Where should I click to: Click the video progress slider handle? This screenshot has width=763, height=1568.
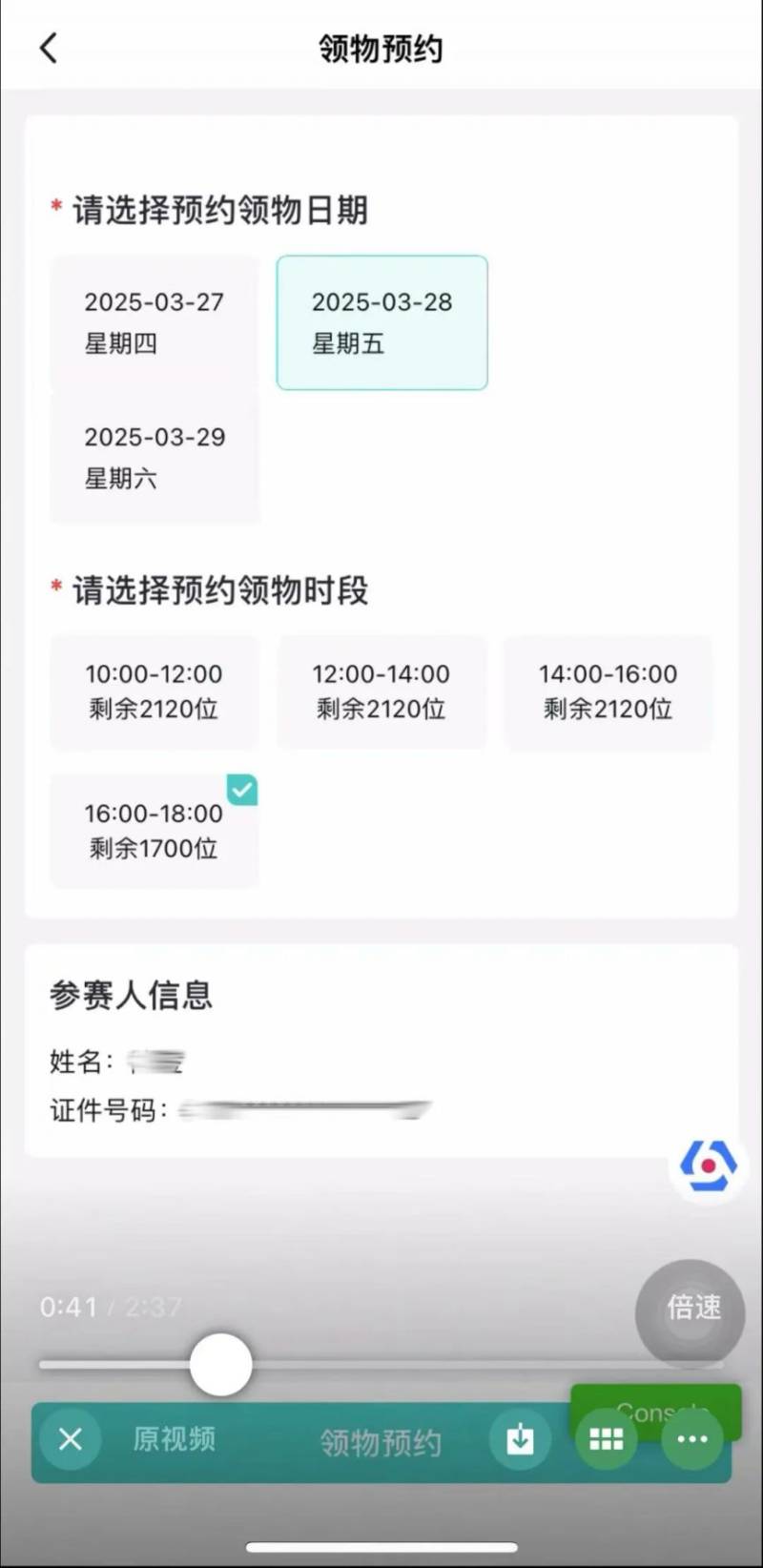coord(221,1364)
